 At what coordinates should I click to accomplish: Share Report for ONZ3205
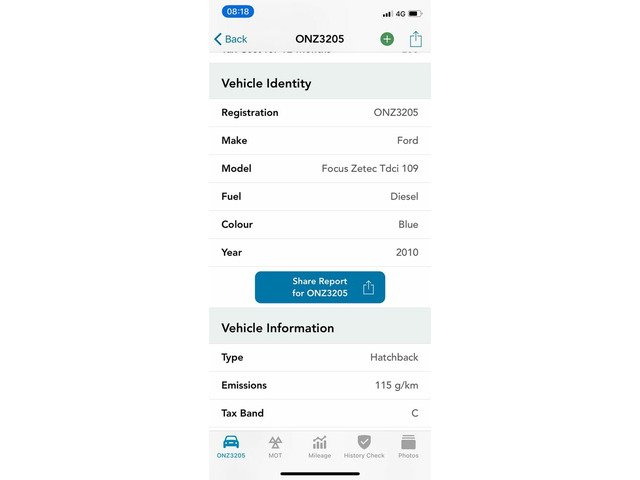point(320,287)
